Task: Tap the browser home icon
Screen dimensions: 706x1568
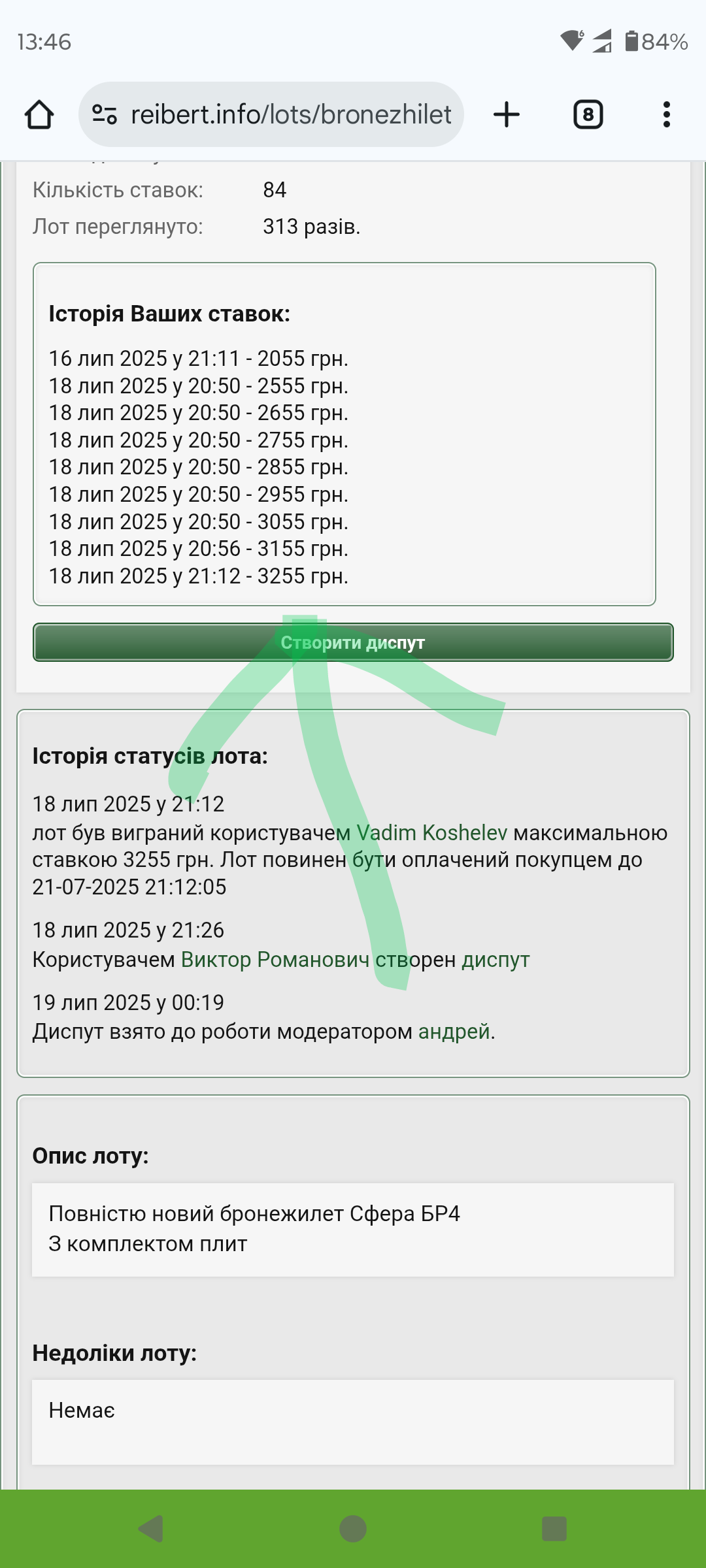Action: click(x=39, y=114)
